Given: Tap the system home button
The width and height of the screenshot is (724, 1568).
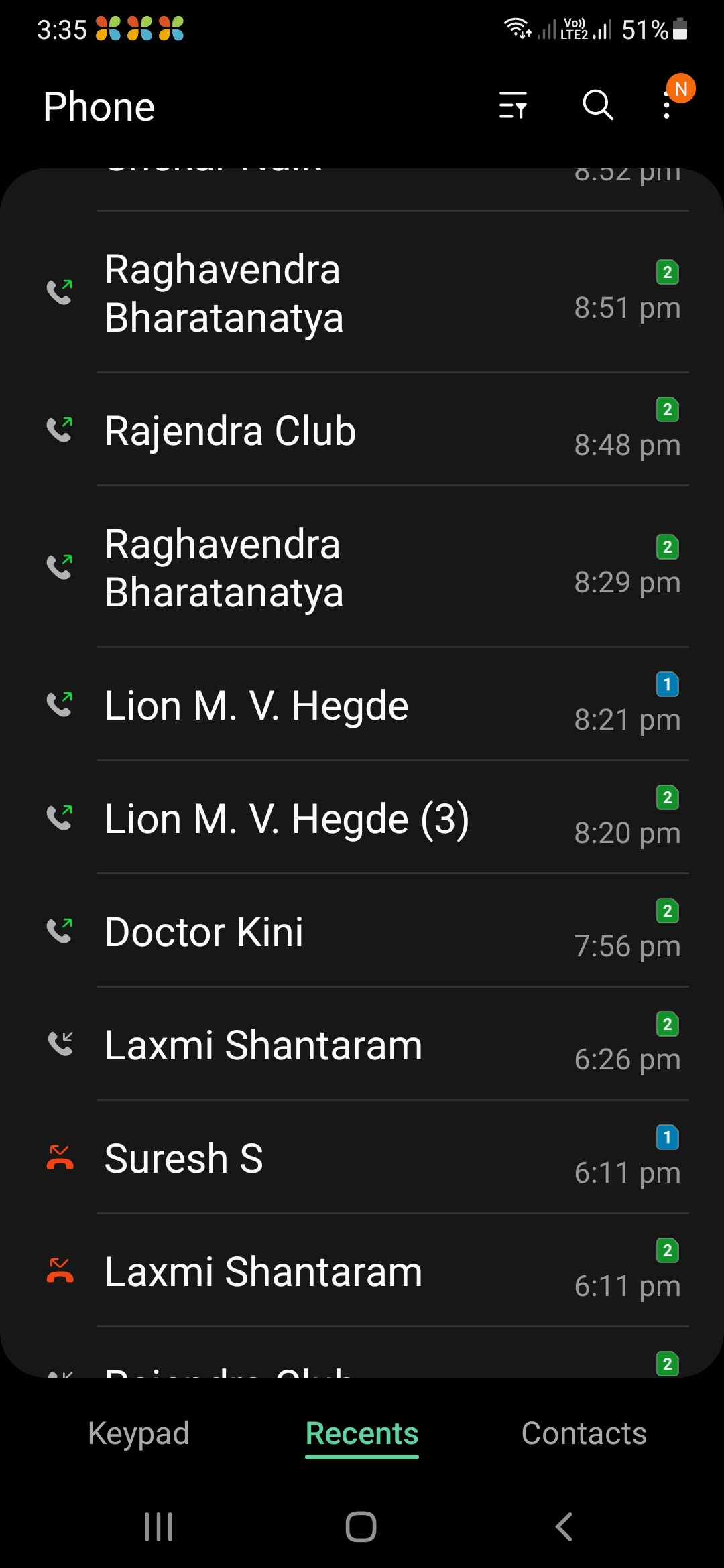Looking at the screenshot, I should [x=361, y=1527].
